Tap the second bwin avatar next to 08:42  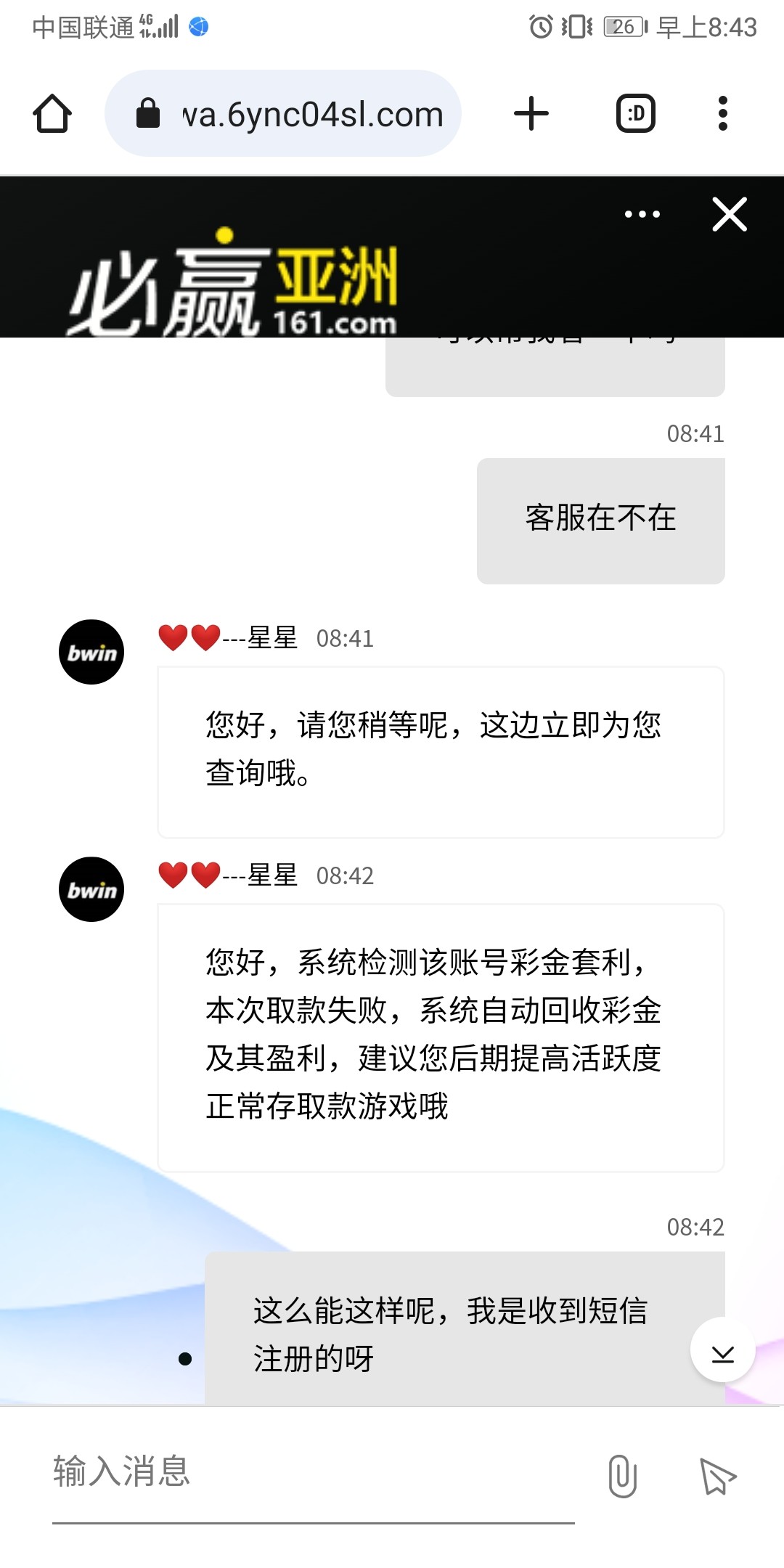(x=91, y=889)
